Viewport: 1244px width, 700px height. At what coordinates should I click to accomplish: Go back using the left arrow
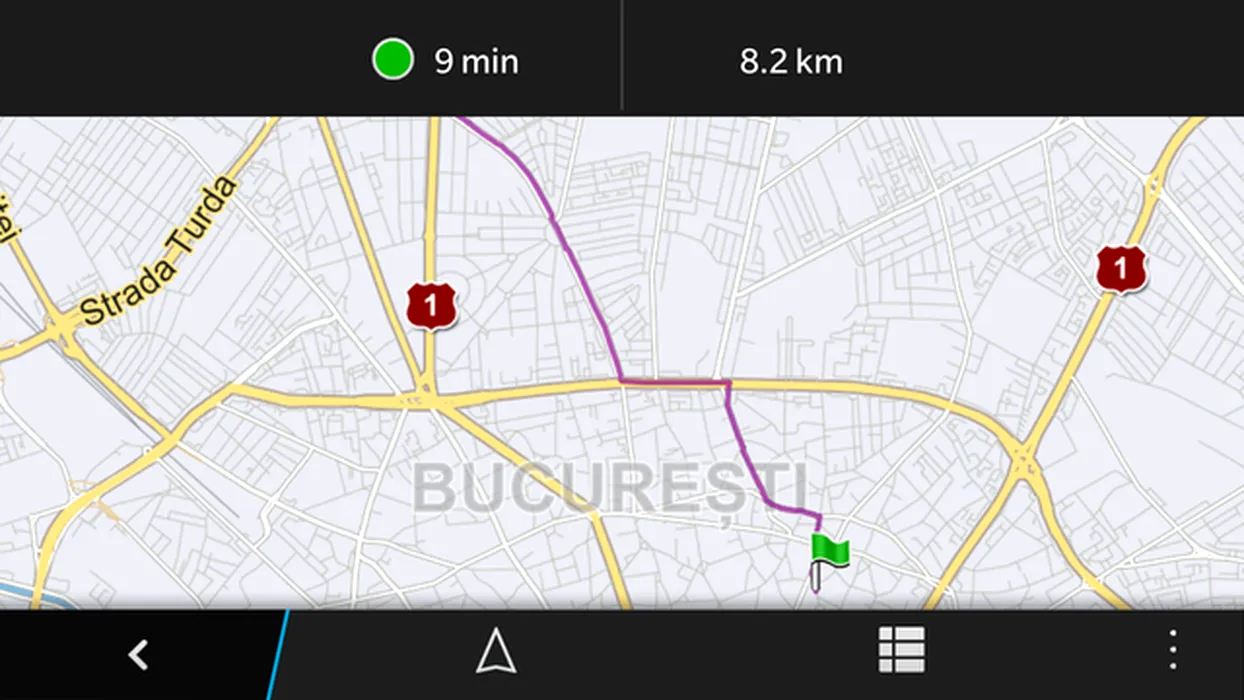(138, 655)
